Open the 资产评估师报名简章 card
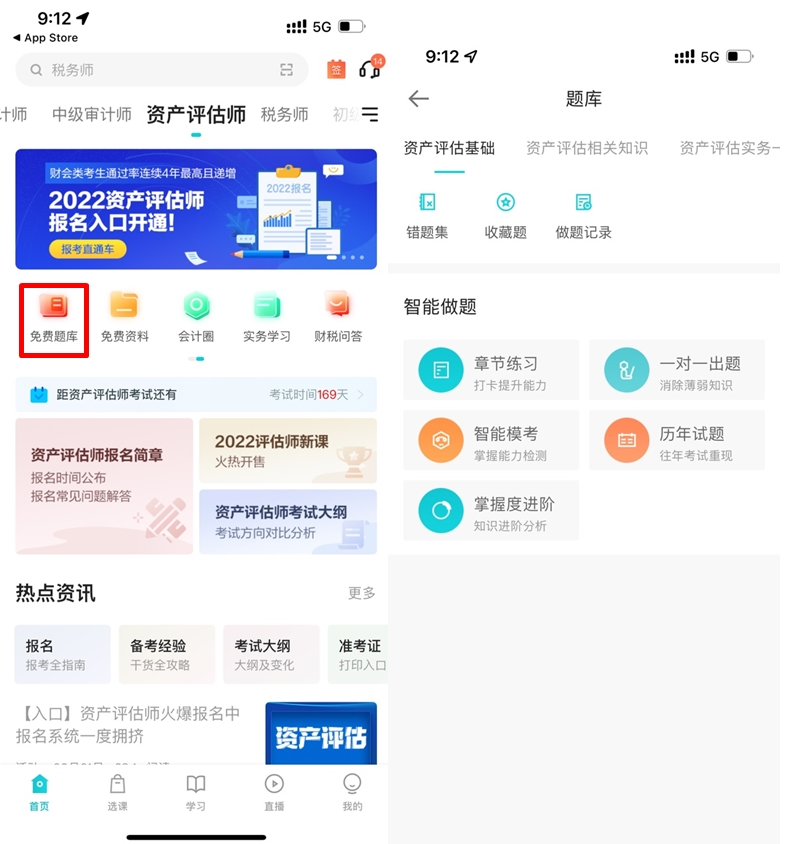Viewport: 788px width, 844px height. tap(104, 486)
